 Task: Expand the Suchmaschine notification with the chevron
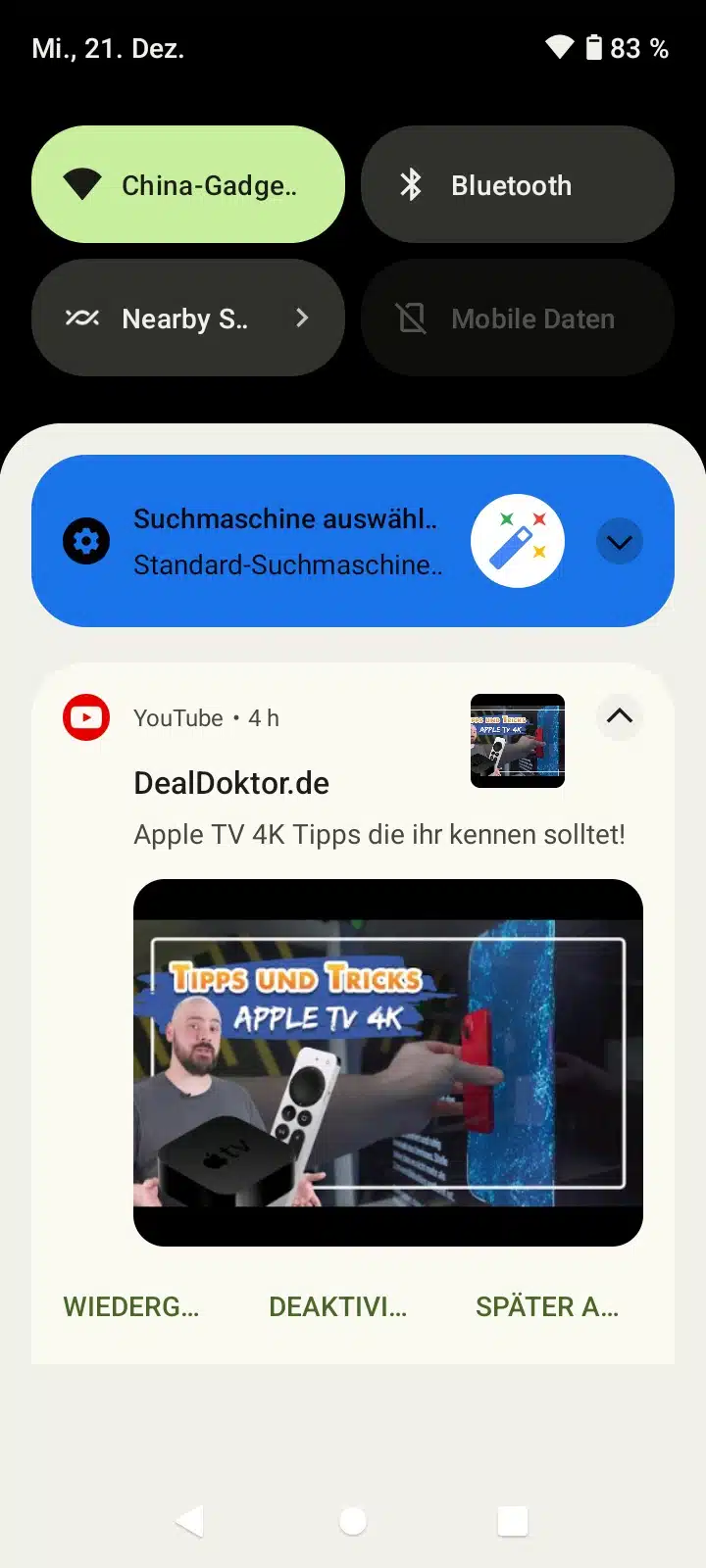pyautogui.click(x=620, y=542)
